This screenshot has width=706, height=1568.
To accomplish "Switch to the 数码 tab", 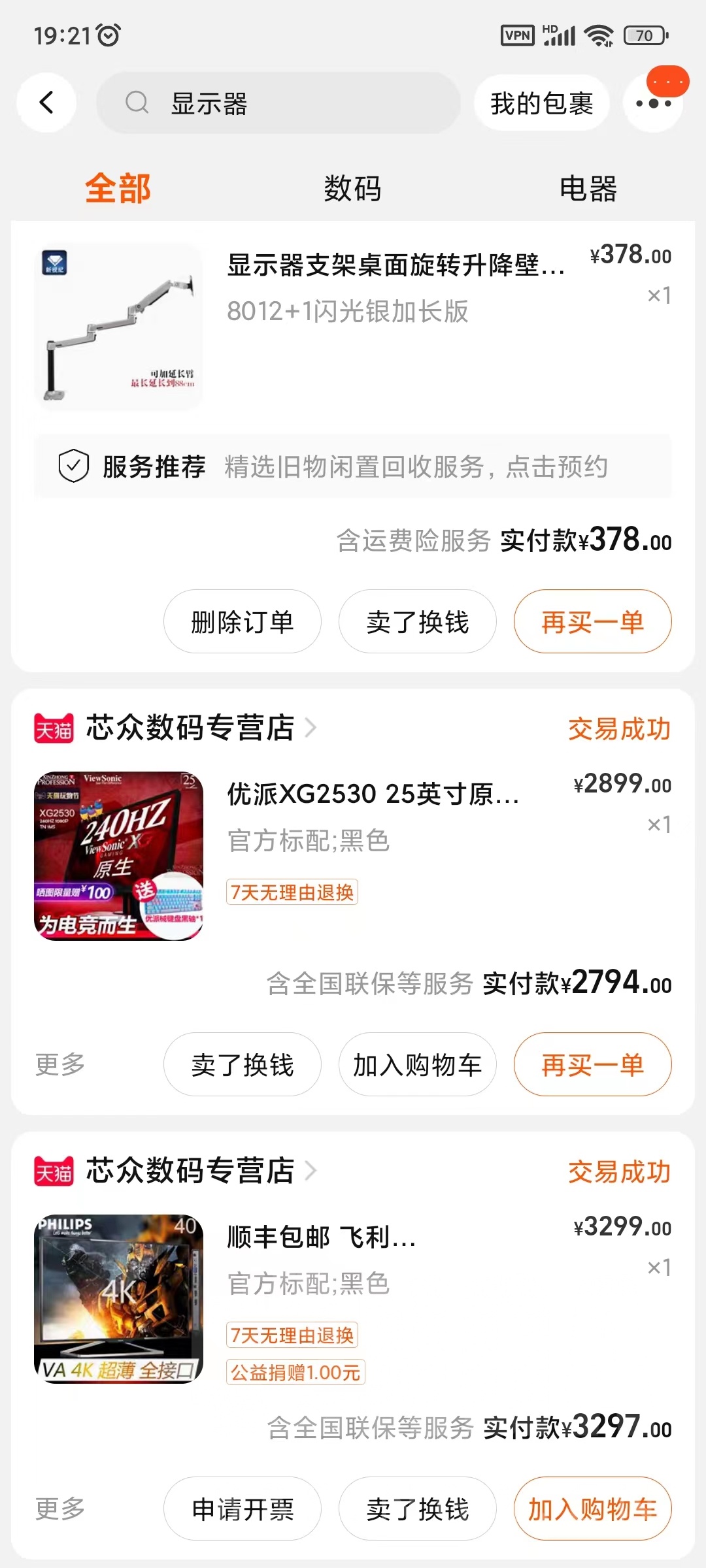I will [353, 189].
